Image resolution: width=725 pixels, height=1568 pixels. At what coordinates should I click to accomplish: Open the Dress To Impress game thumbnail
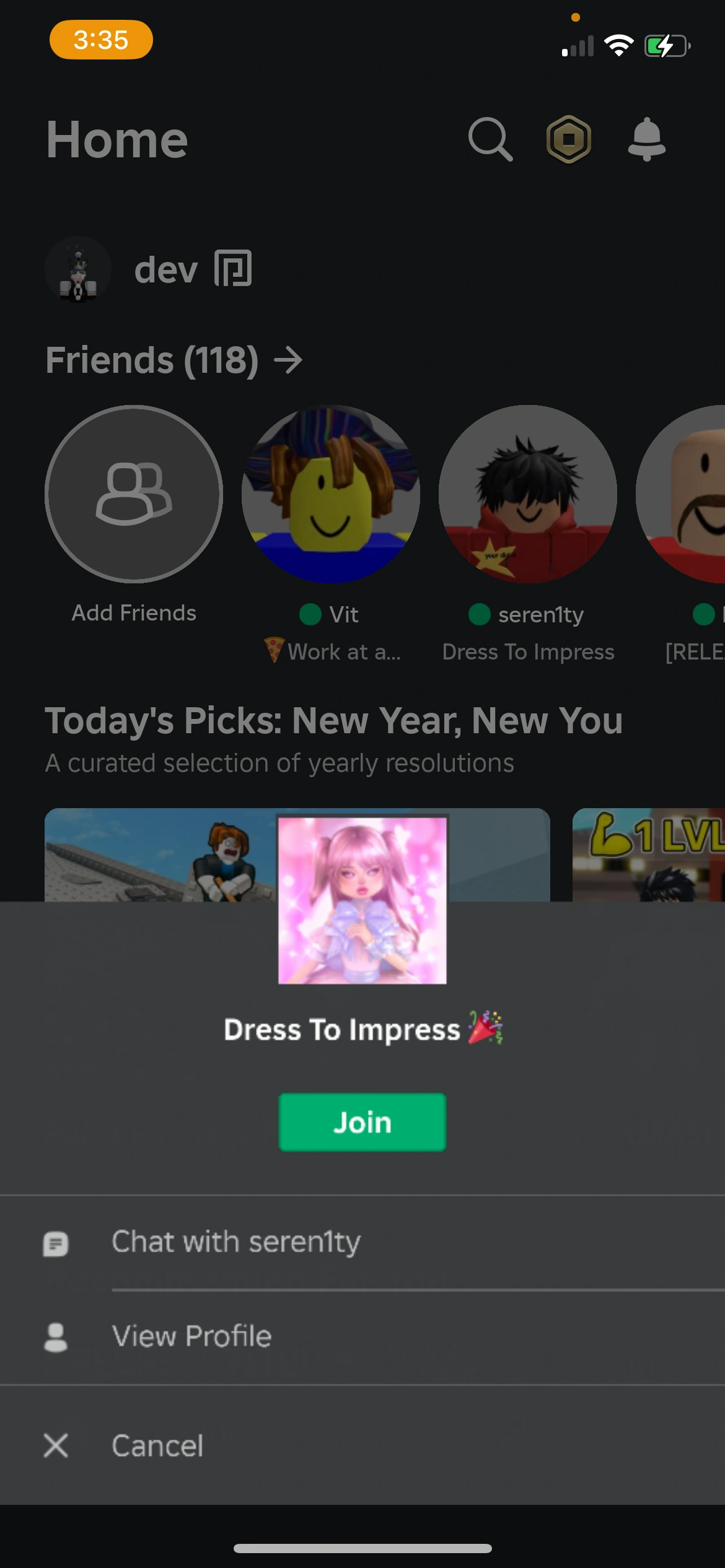coord(362,900)
